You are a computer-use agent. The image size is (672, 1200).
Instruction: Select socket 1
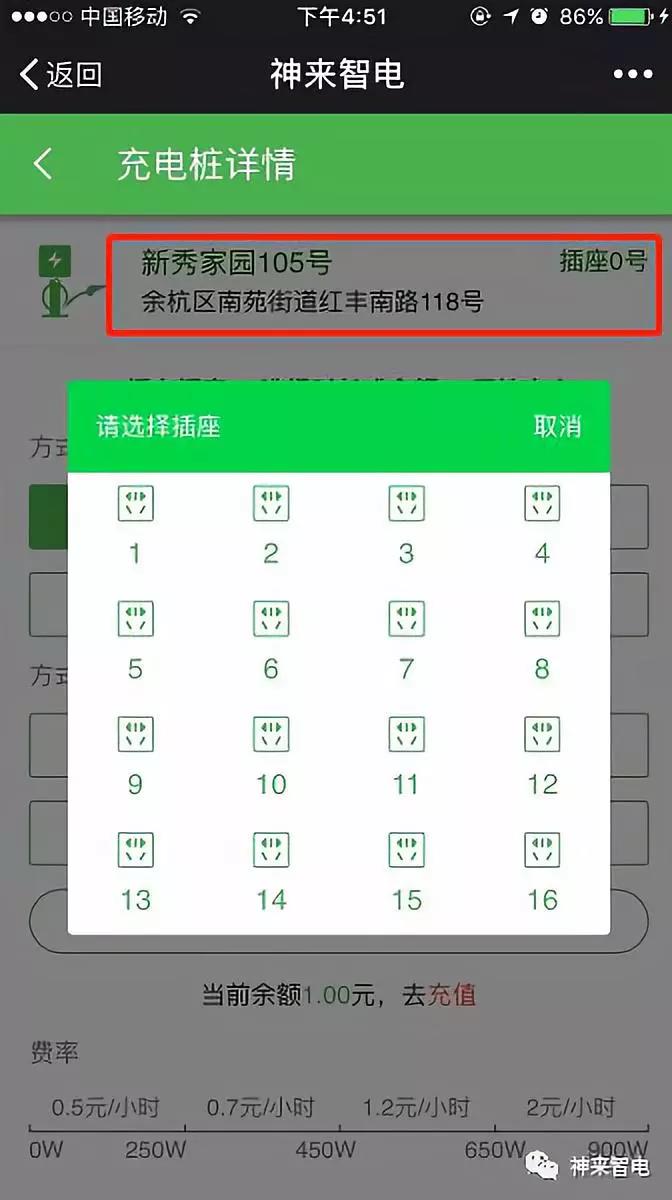(x=135, y=524)
